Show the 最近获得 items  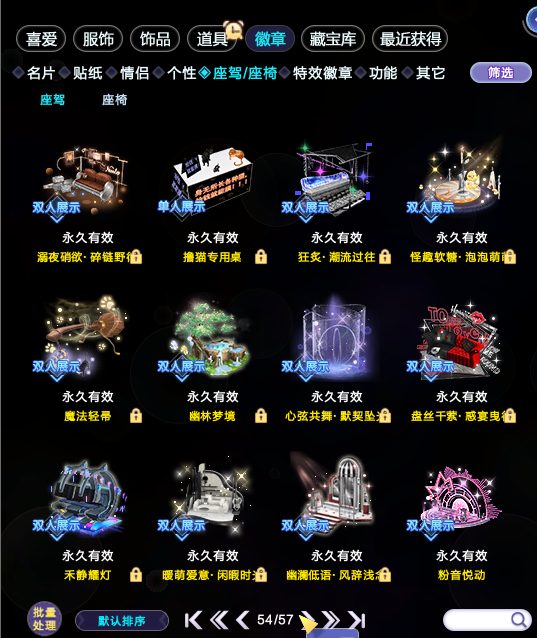[x=410, y=39]
